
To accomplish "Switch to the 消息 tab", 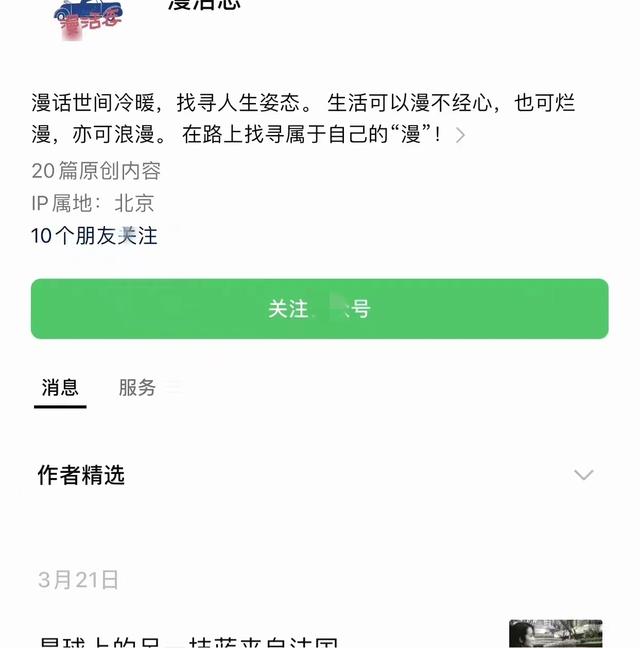I will (60, 388).
